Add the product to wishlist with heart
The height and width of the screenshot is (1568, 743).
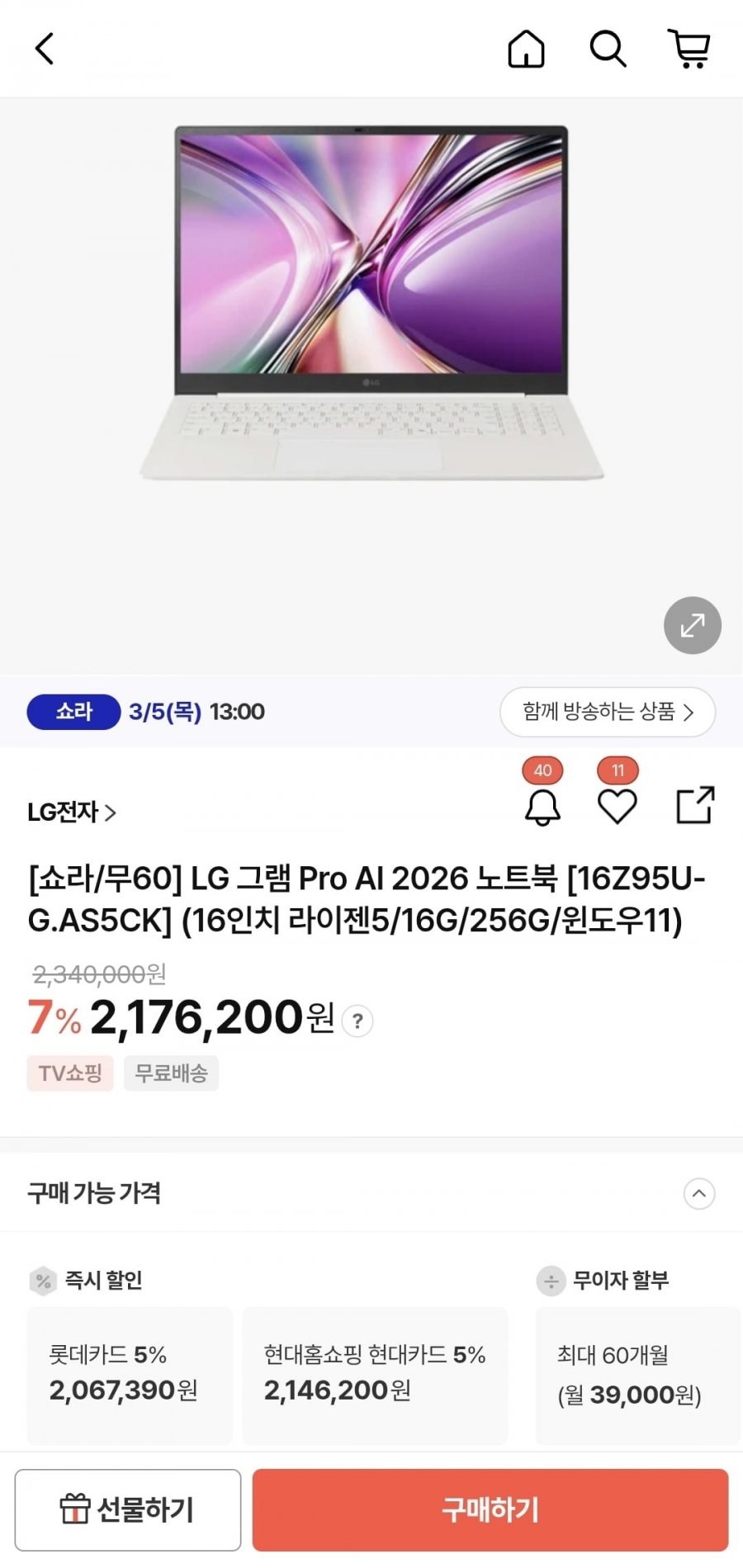(618, 807)
